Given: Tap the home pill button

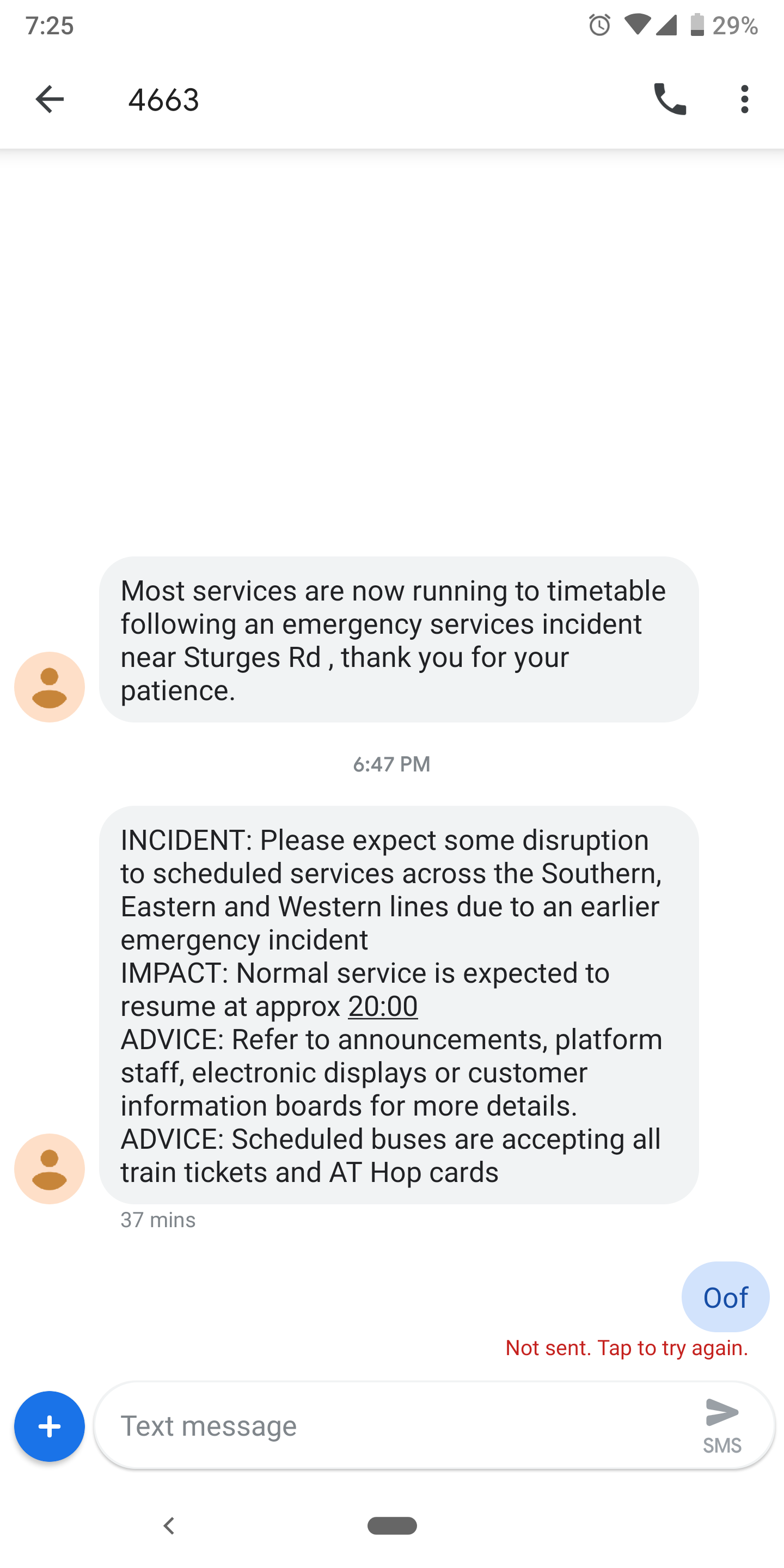Looking at the screenshot, I should (x=392, y=1526).
